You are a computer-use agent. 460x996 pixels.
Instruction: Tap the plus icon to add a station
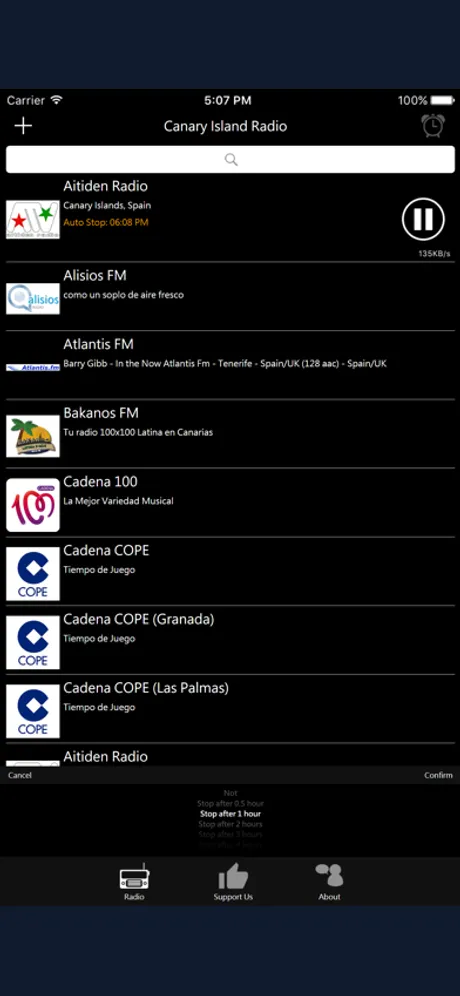[23, 126]
